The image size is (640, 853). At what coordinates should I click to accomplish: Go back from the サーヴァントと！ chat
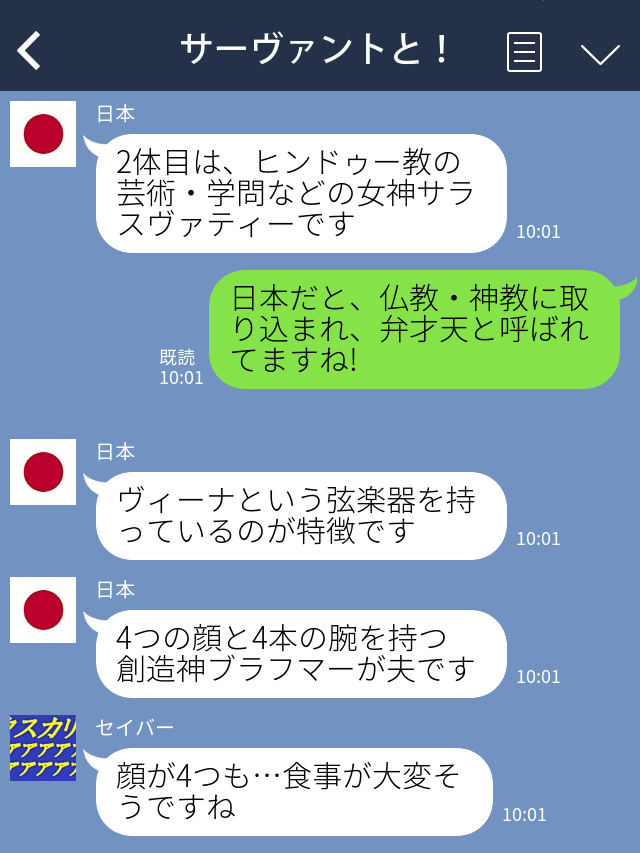click(x=30, y=50)
